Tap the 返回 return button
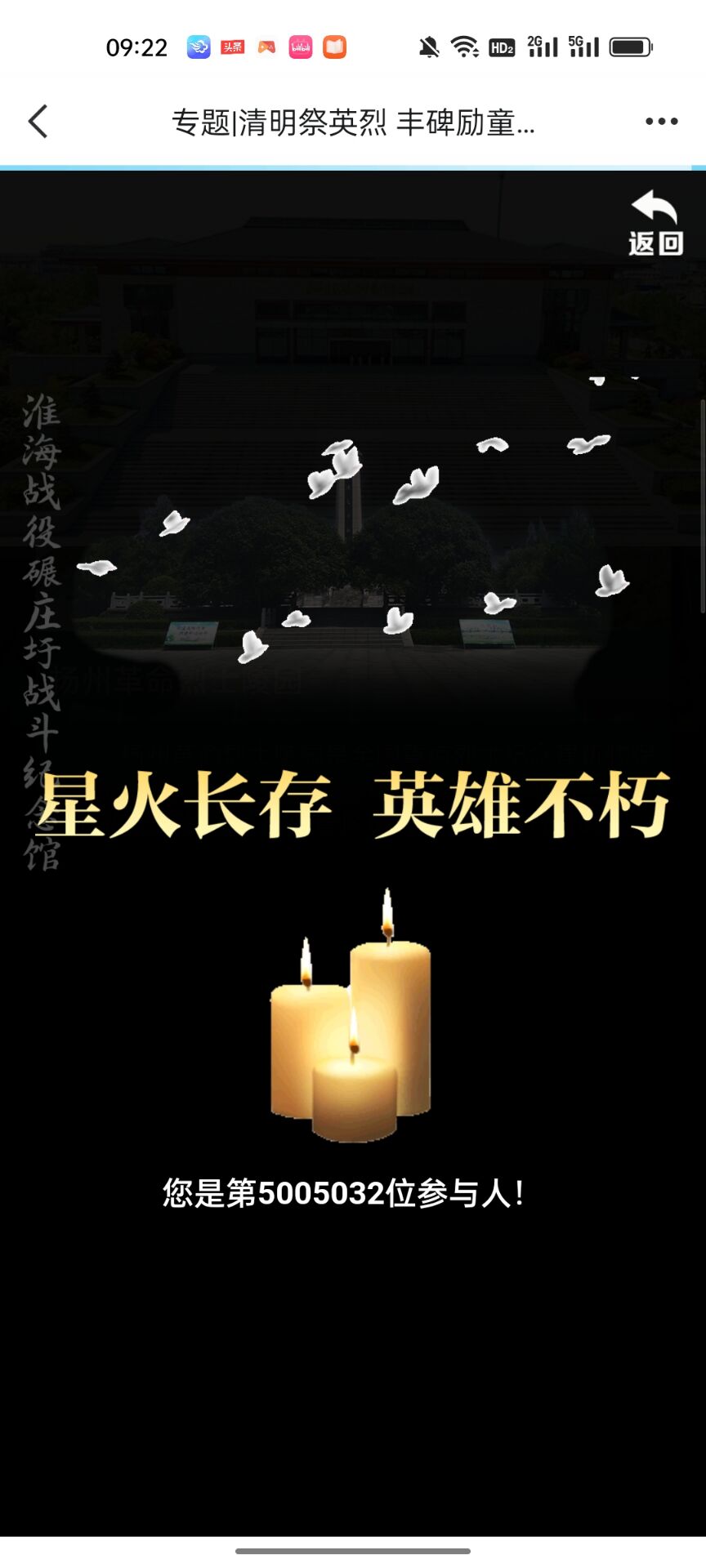Image resolution: width=706 pixels, height=1568 pixels. click(x=655, y=224)
